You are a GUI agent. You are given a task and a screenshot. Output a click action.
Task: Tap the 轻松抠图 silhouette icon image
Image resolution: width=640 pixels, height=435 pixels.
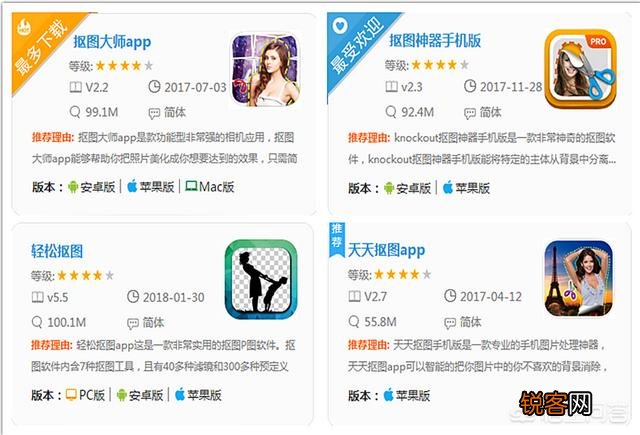coord(258,274)
